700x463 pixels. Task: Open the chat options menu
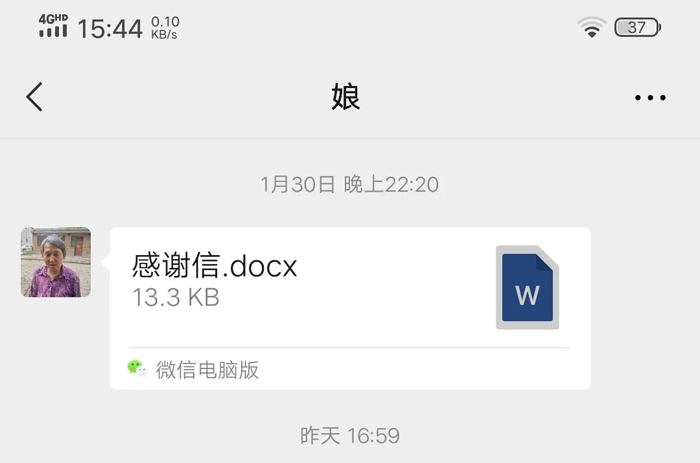click(650, 98)
